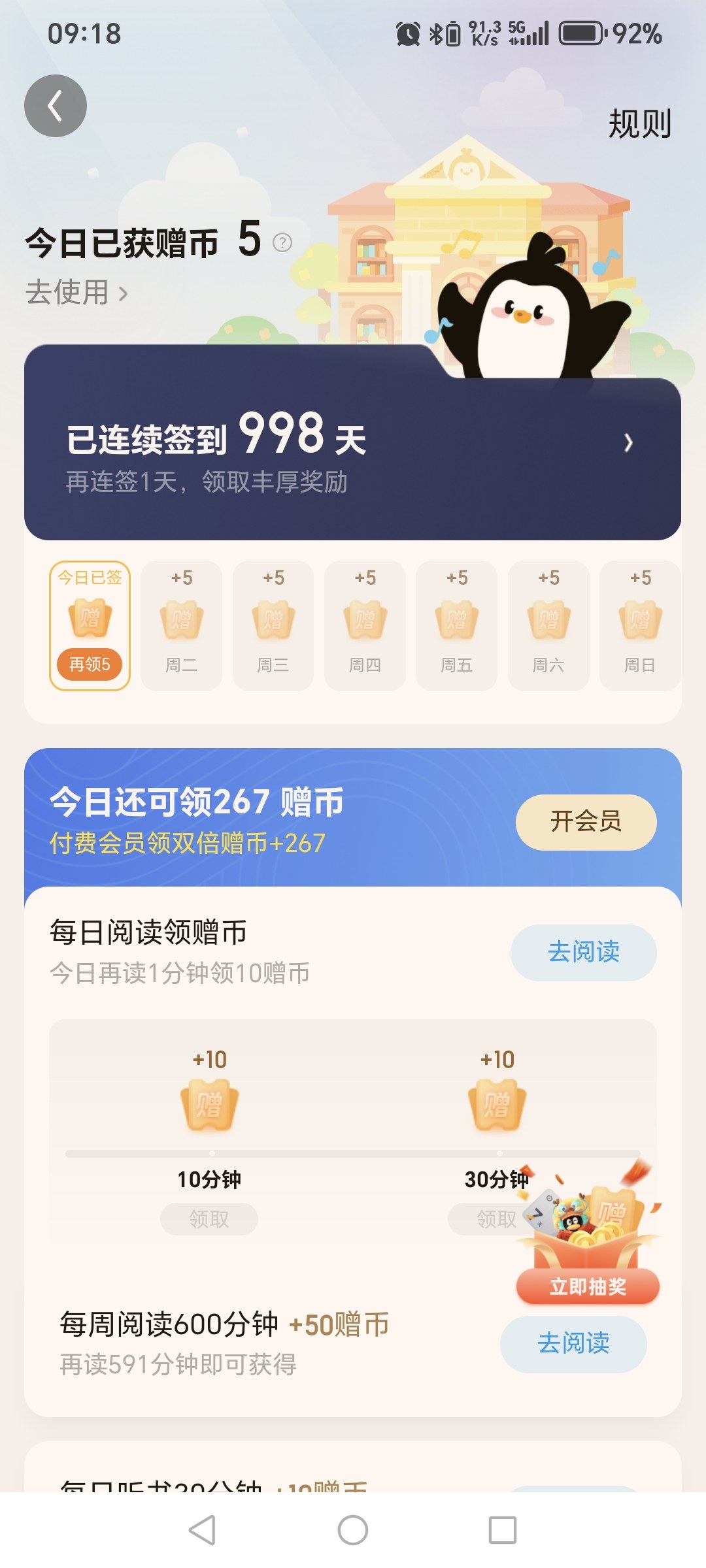Screen dimensions: 706x1568
Task: Go to the system home screen
Action: [x=353, y=1530]
